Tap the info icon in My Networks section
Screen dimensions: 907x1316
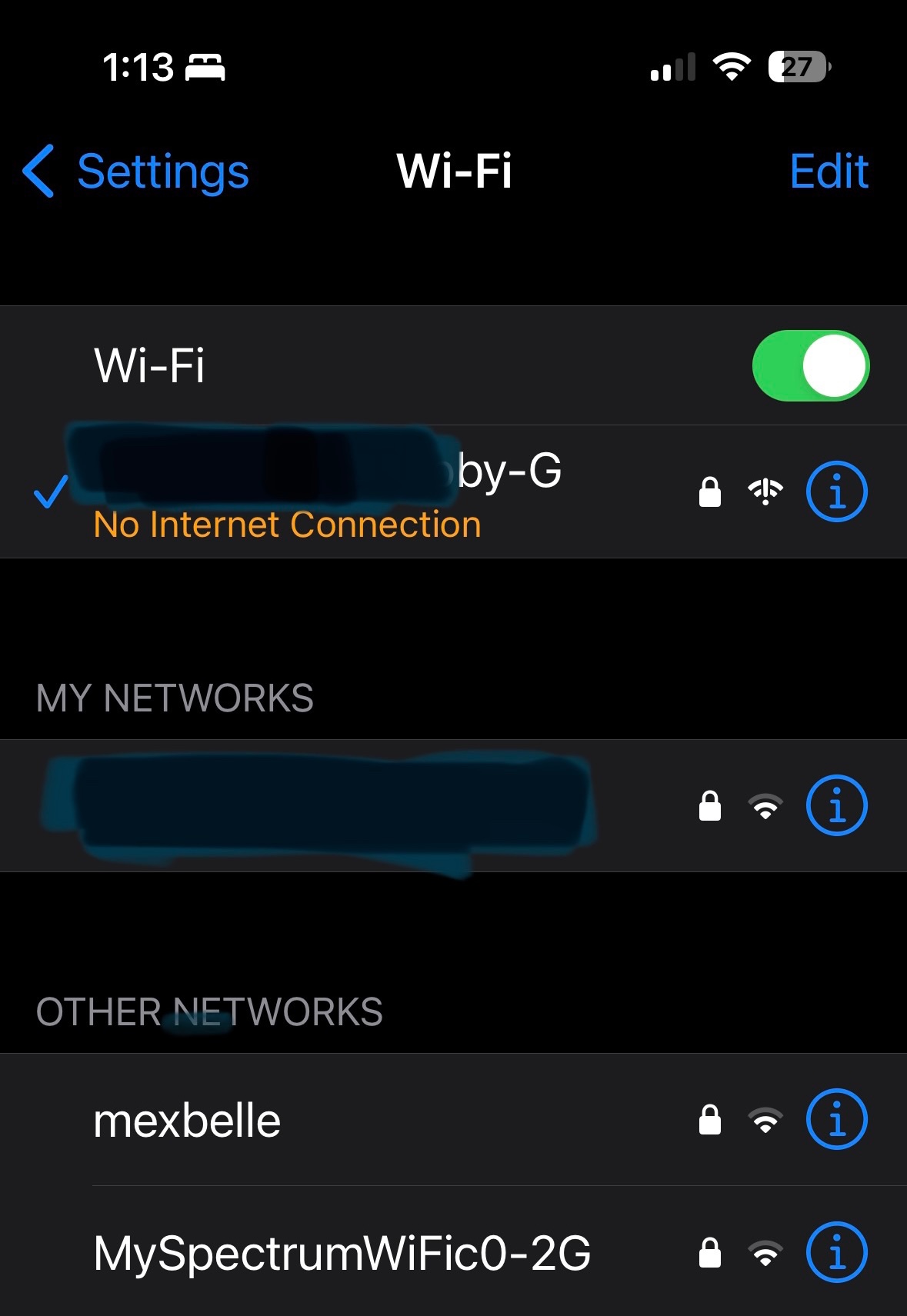(x=836, y=805)
